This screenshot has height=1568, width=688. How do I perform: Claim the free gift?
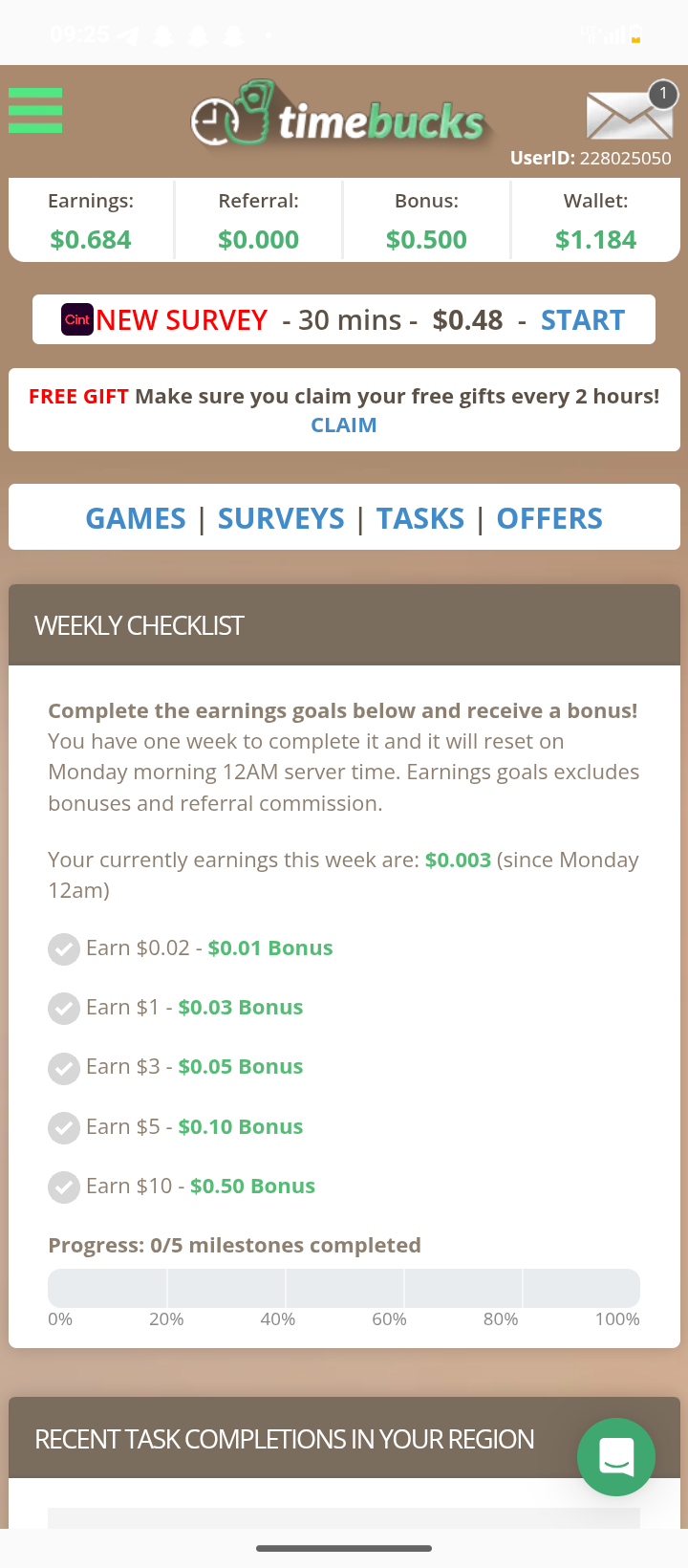pos(343,425)
